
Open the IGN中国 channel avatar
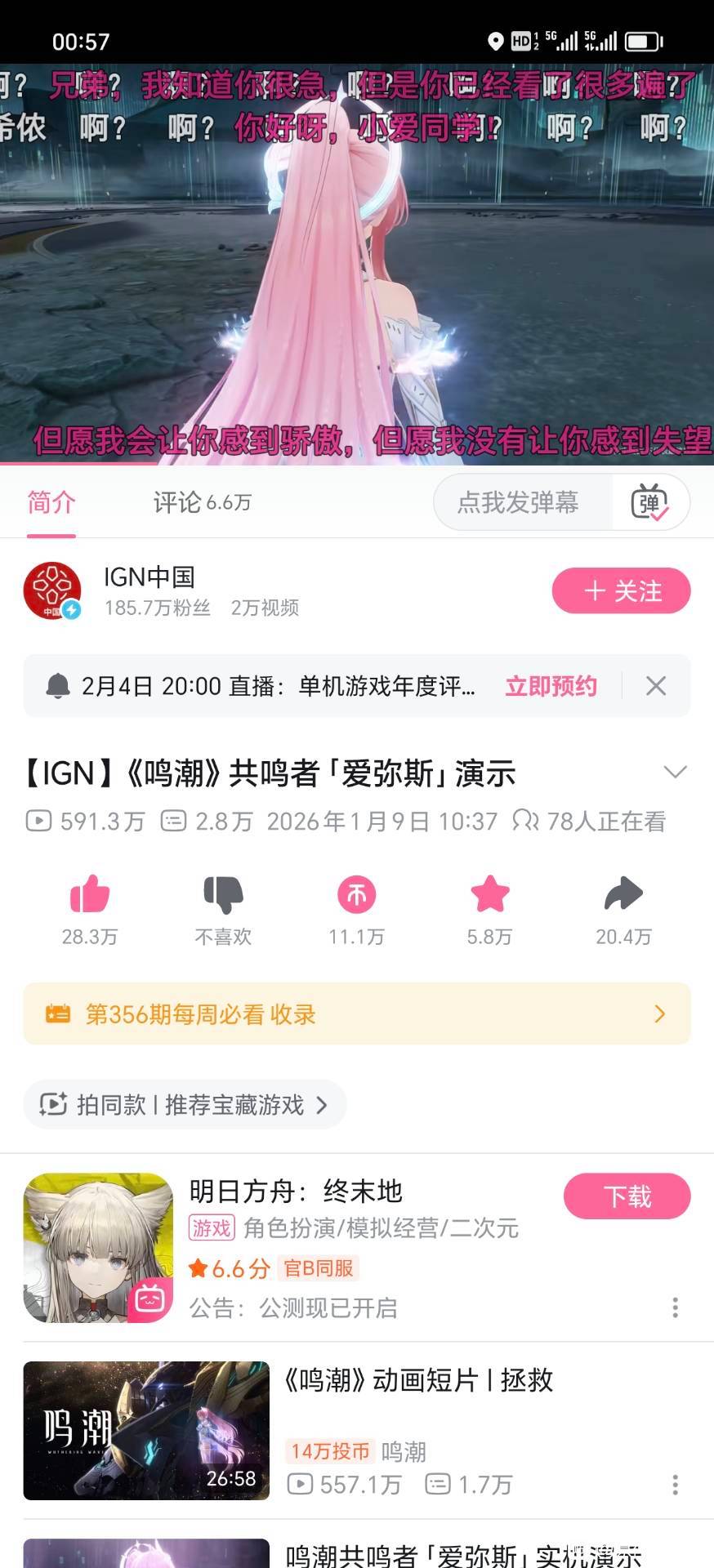[52, 590]
